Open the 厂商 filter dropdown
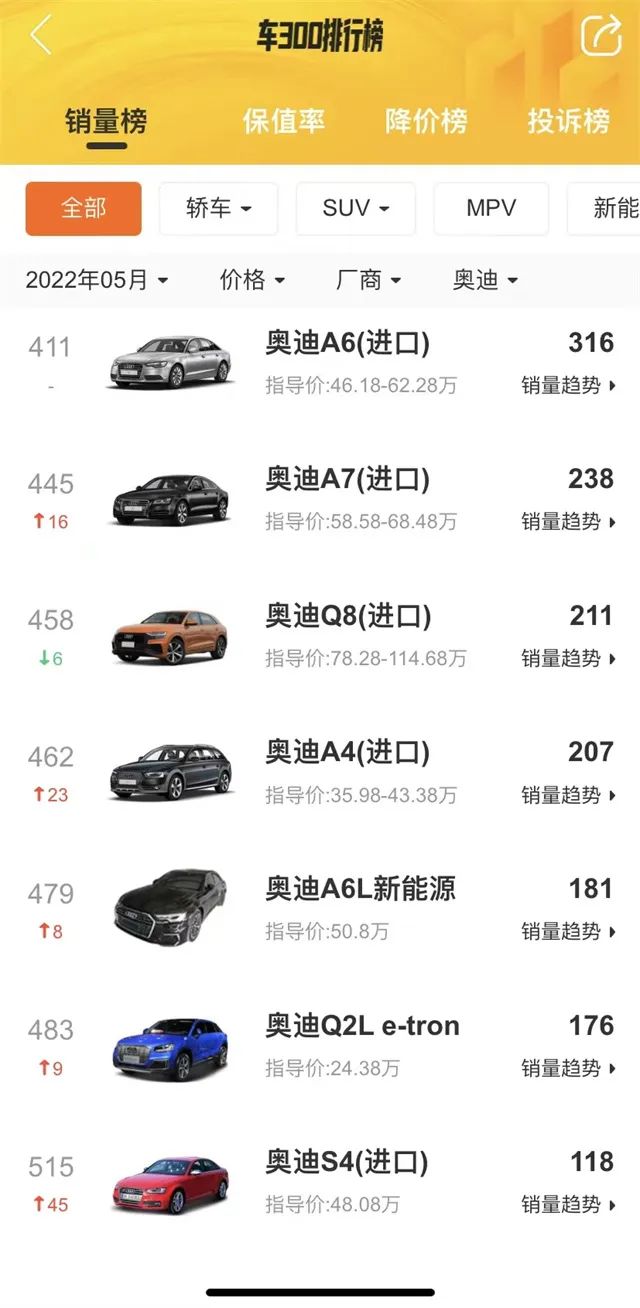Image resolution: width=640 pixels, height=1308 pixels. tap(368, 280)
